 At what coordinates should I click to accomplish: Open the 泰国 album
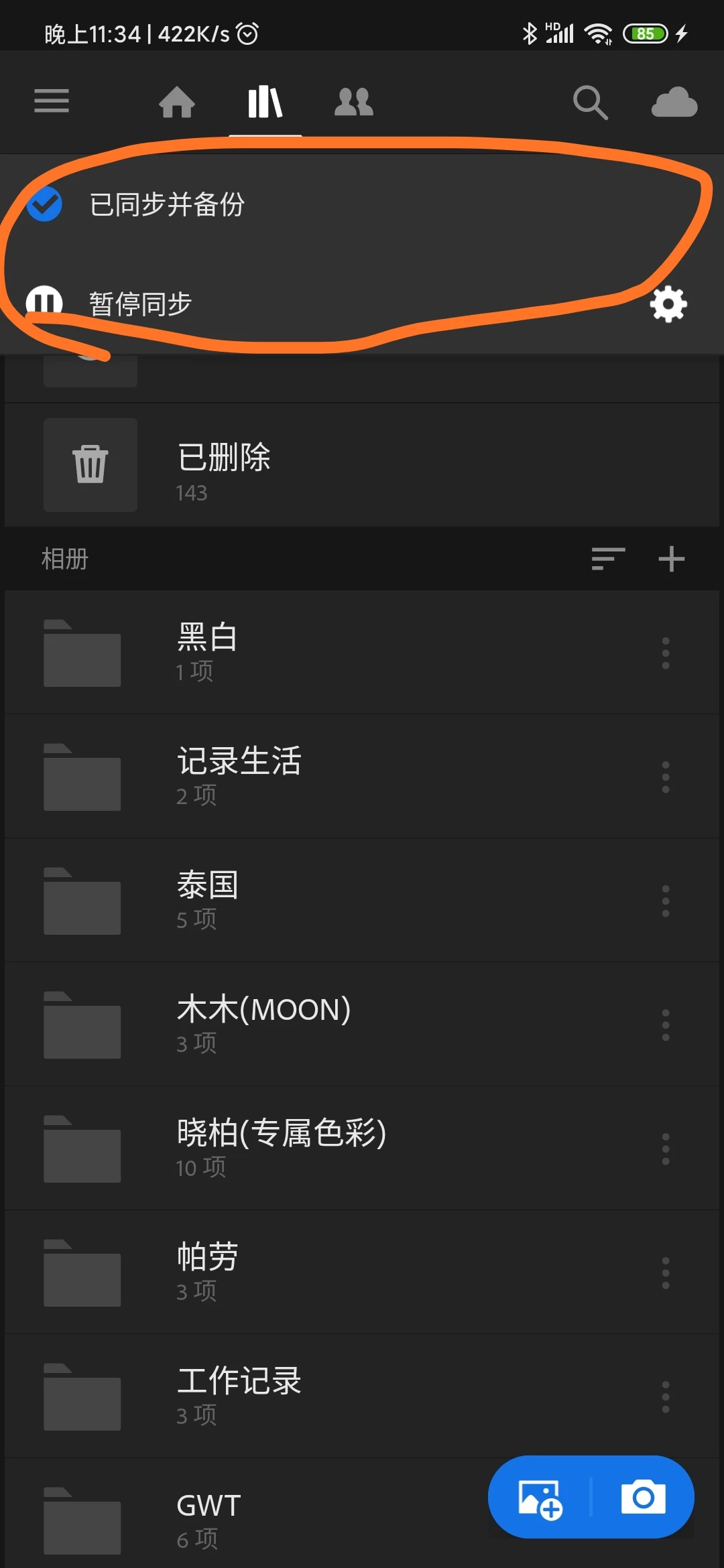pos(208,900)
